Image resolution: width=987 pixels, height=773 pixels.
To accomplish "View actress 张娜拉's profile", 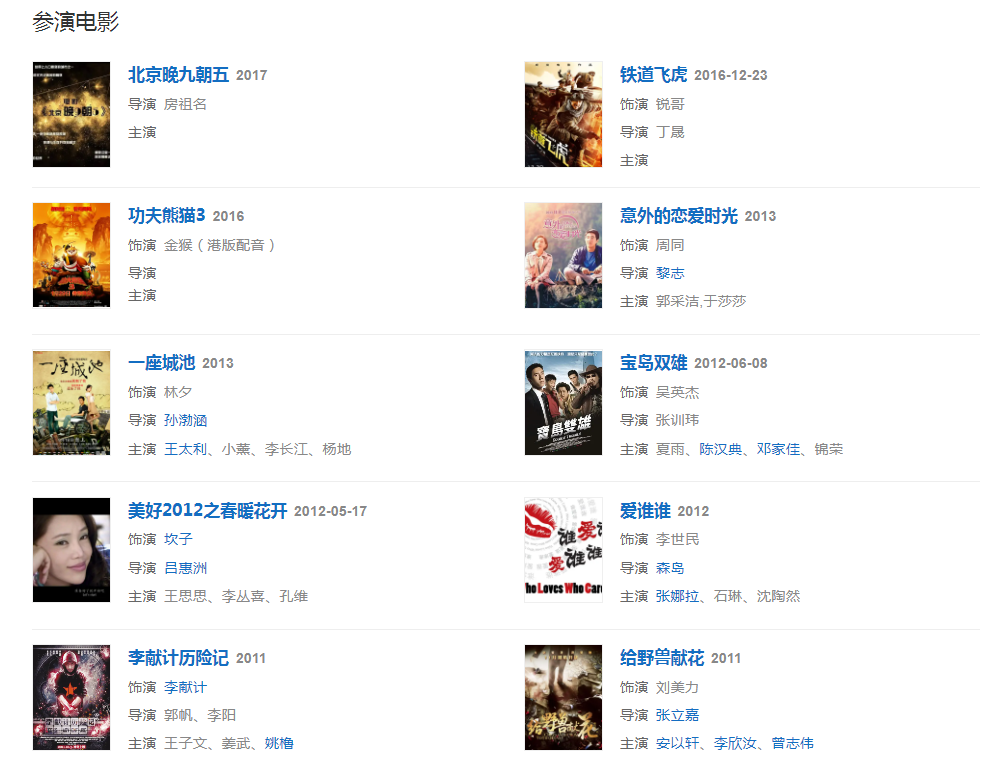I will [677, 596].
